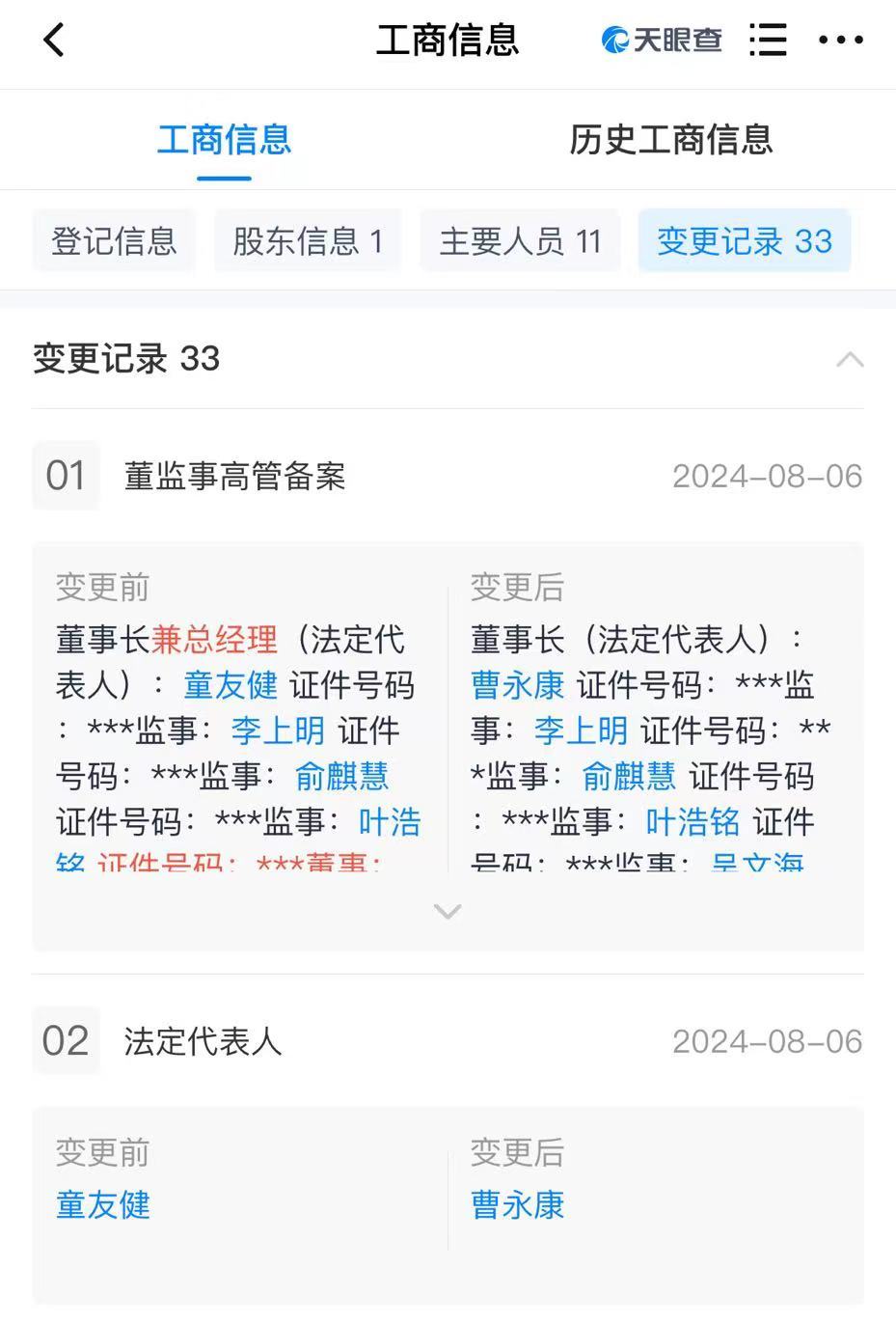Open 童友健 link in record 01
The width and height of the screenshot is (896, 1323).
pyautogui.click(x=231, y=685)
